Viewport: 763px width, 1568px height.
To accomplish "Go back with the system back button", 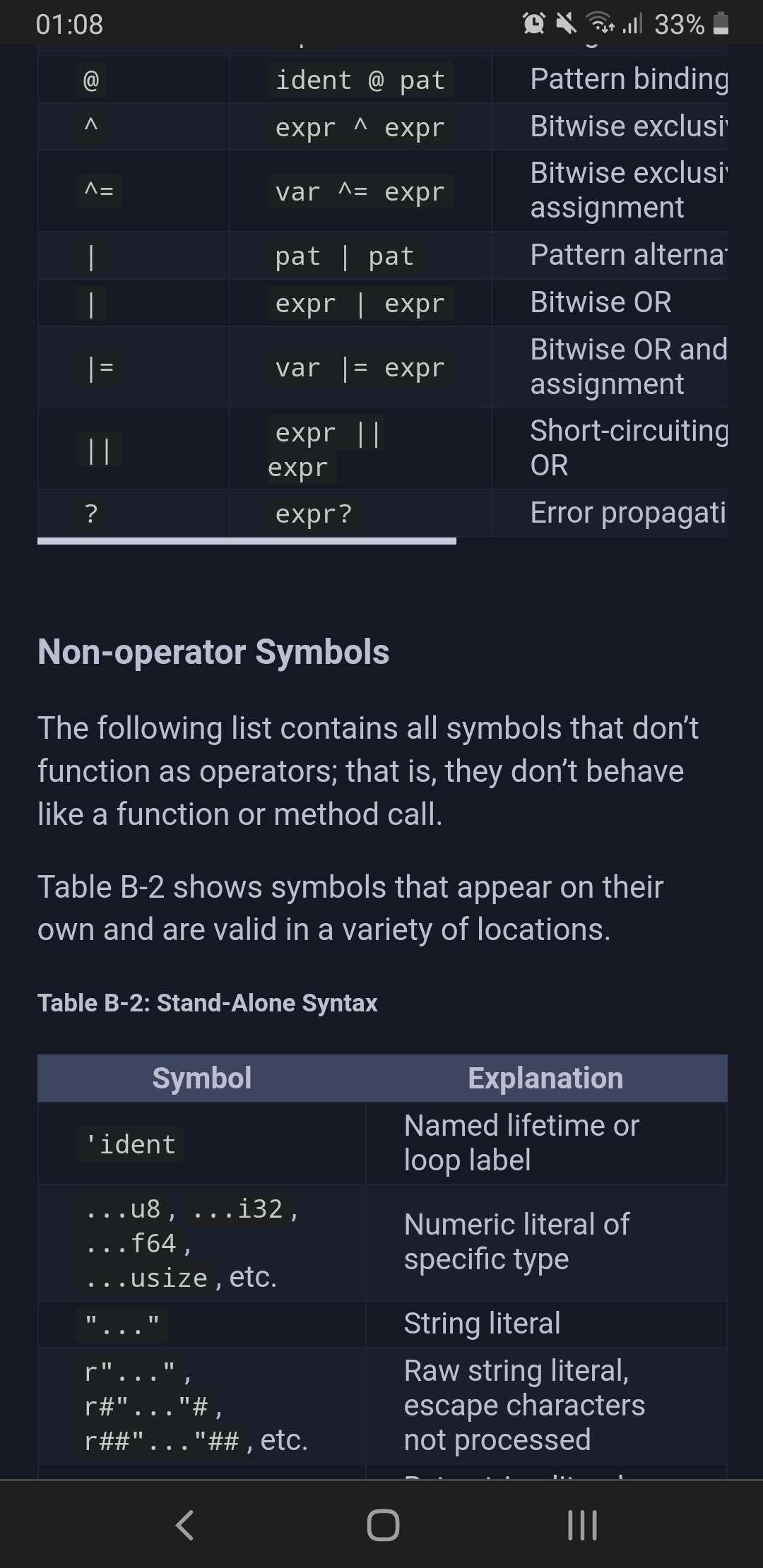I will 184,1525.
